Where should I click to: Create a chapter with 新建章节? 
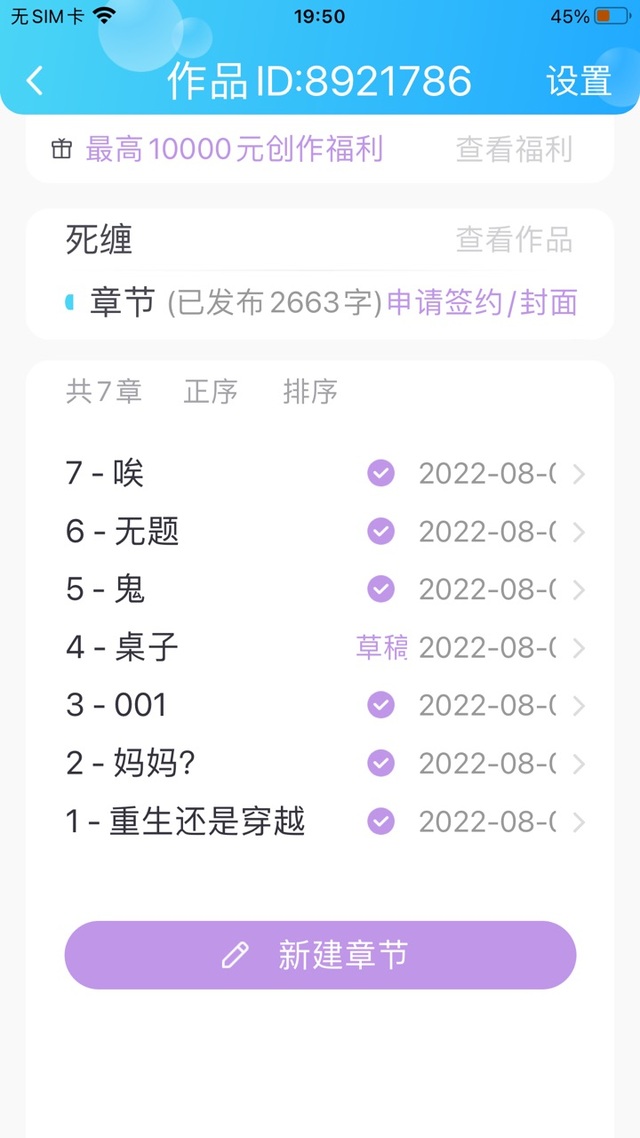320,955
